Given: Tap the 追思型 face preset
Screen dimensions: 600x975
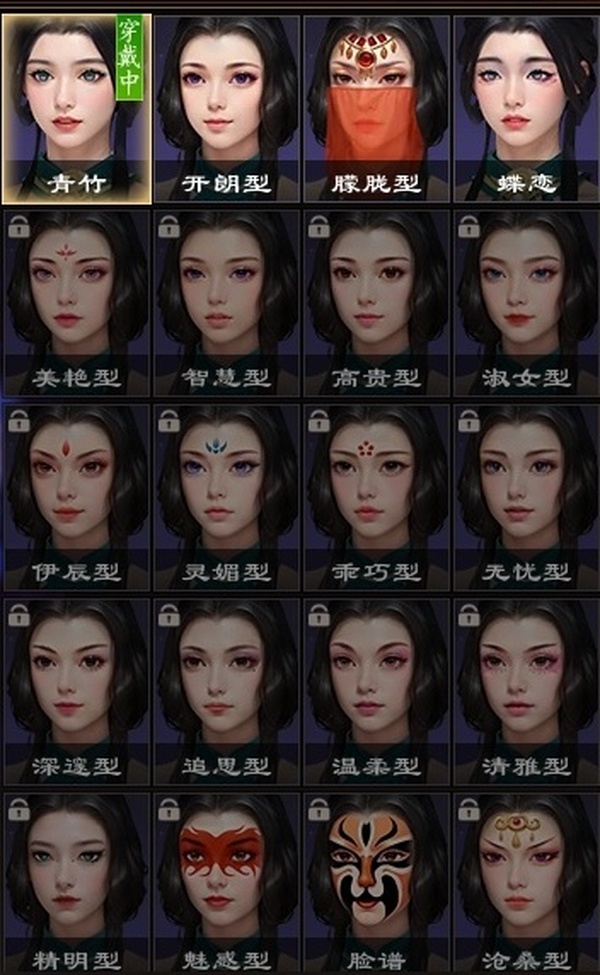Looking at the screenshot, I should [227, 692].
